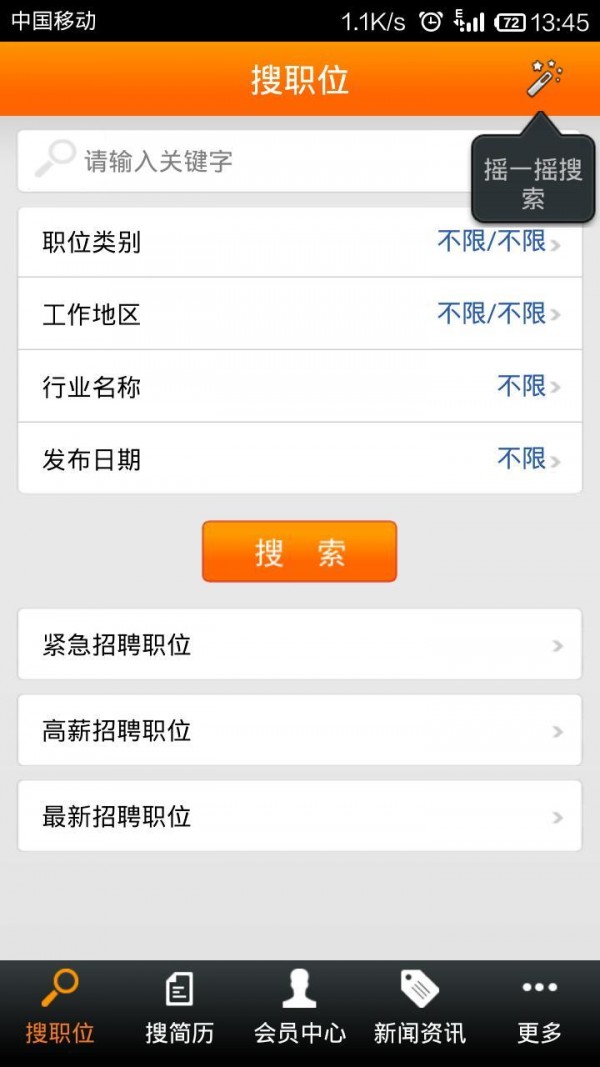Viewport: 600px width, 1067px height.
Task: Go to the 会员中心 tab
Action: (300, 1010)
